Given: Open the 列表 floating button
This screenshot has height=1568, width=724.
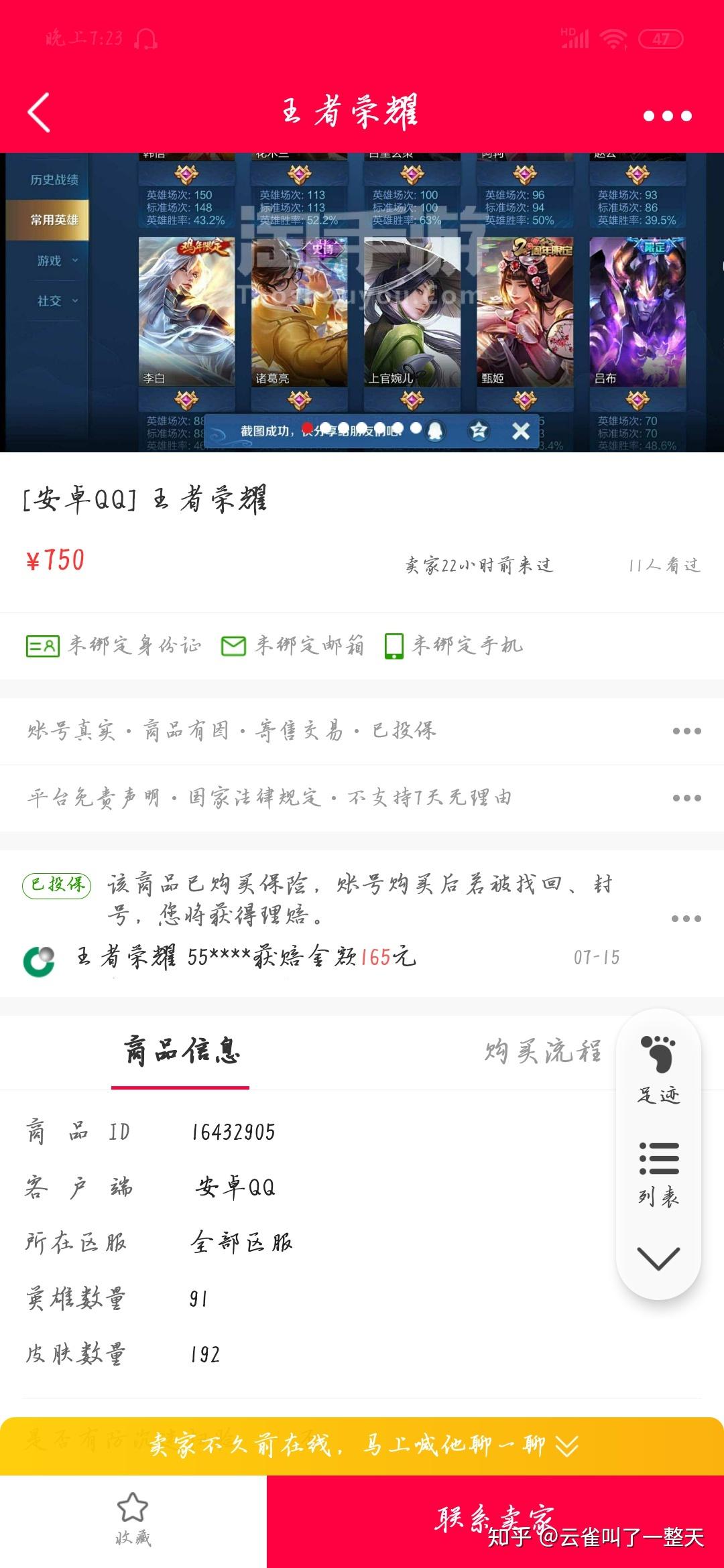Looking at the screenshot, I should 658,1173.
